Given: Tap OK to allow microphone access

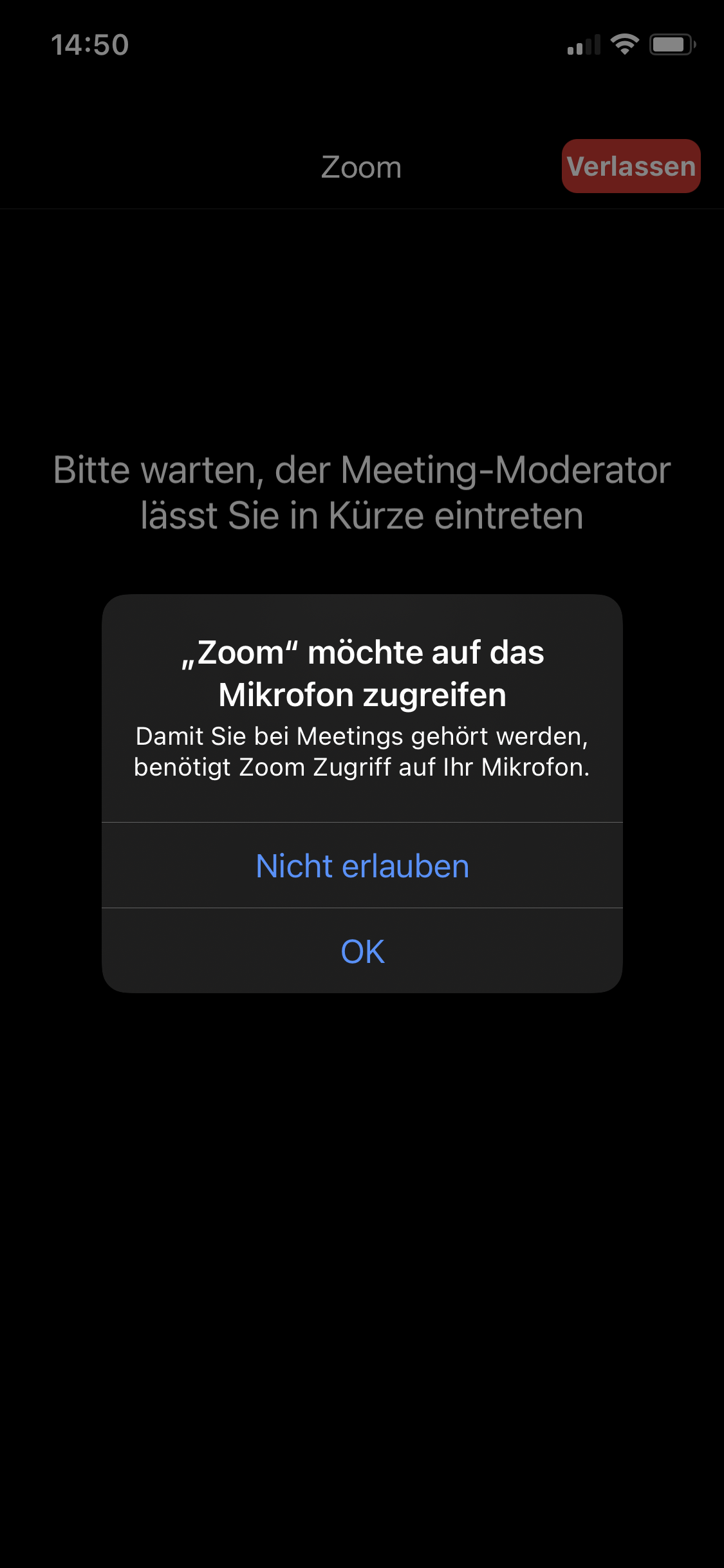Looking at the screenshot, I should 362,951.
